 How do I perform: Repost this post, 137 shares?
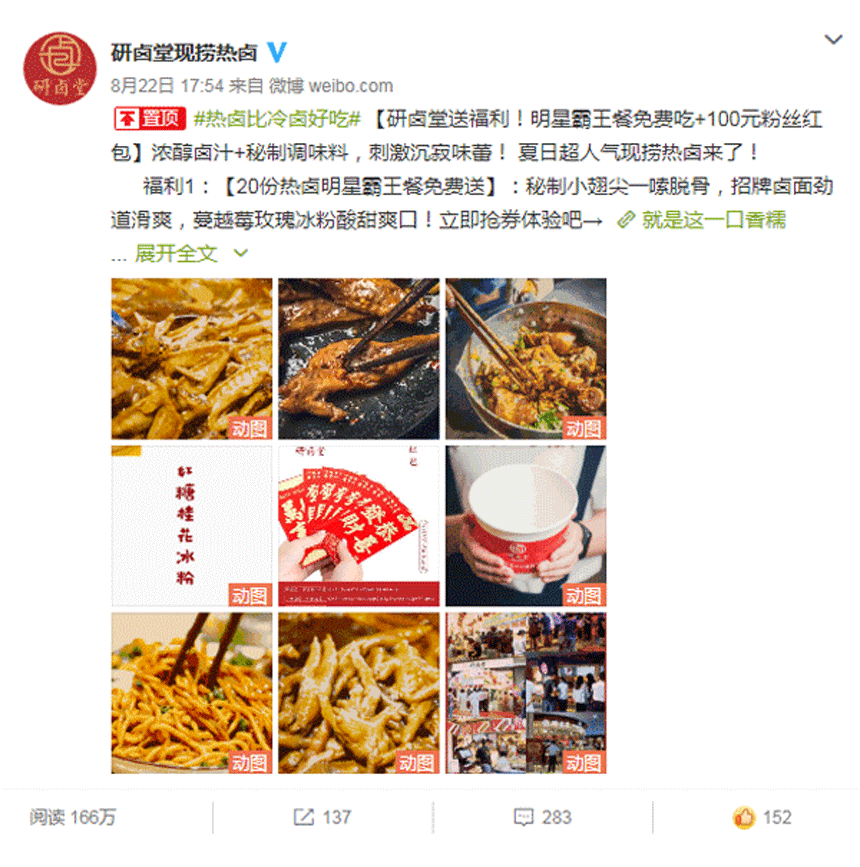coord(322,817)
